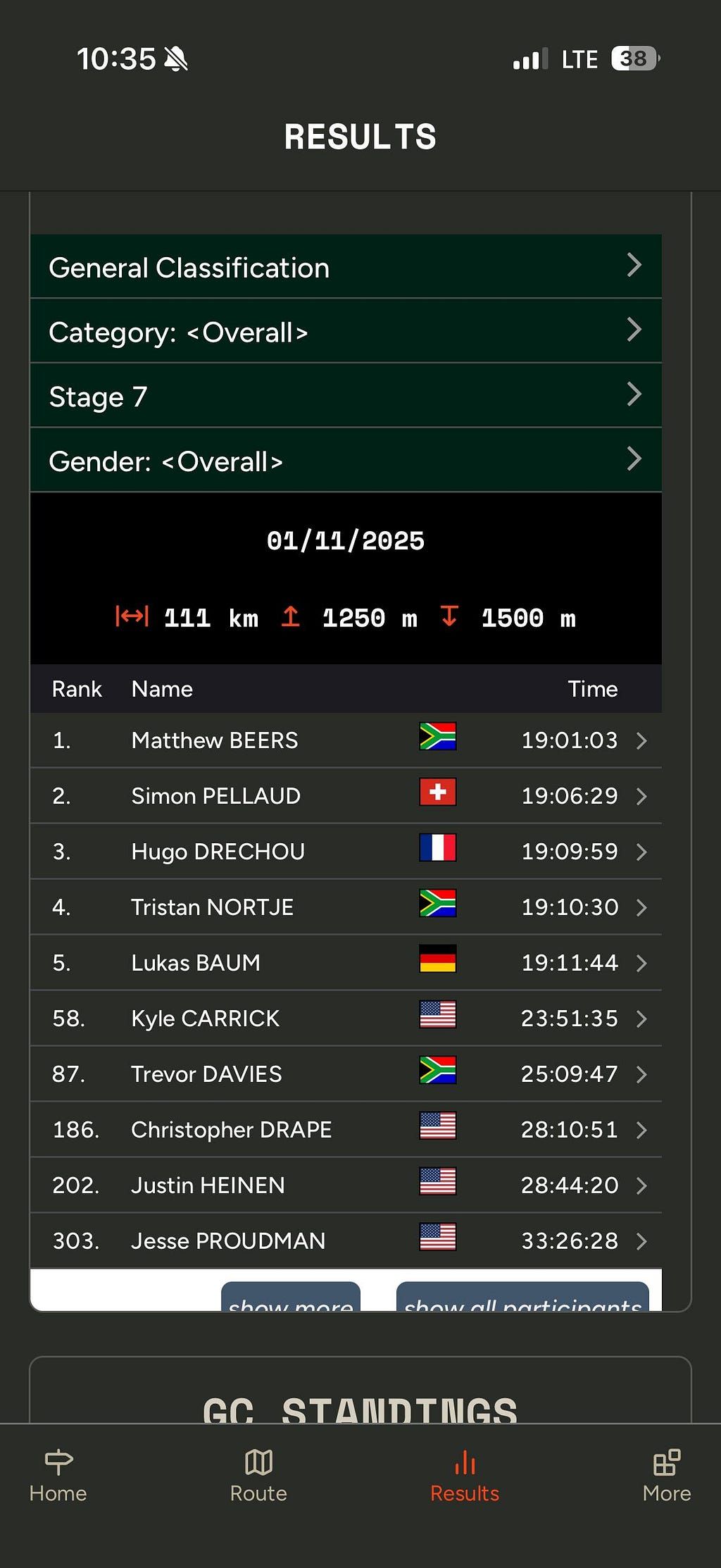Viewport: 721px width, 1568px height.
Task: Select the Results tab
Action: click(x=465, y=1476)
